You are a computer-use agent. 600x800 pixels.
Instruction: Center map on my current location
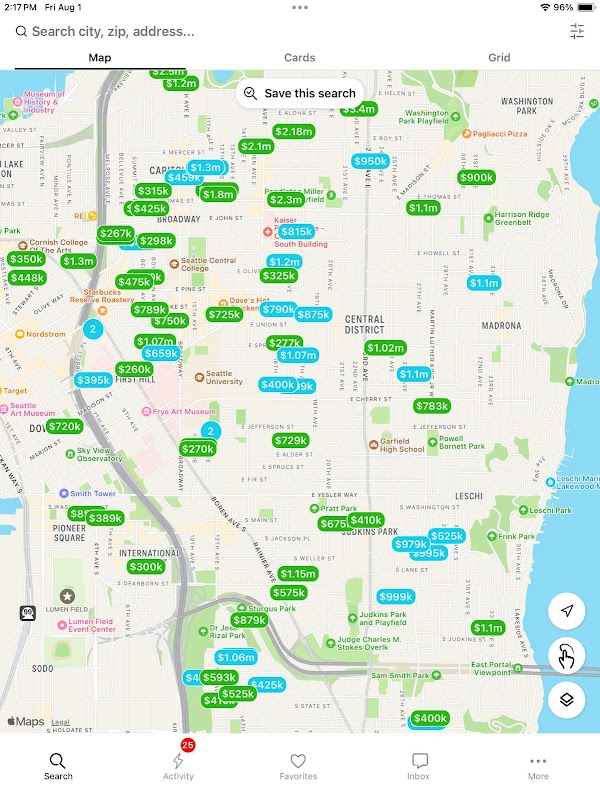[567, 611]
